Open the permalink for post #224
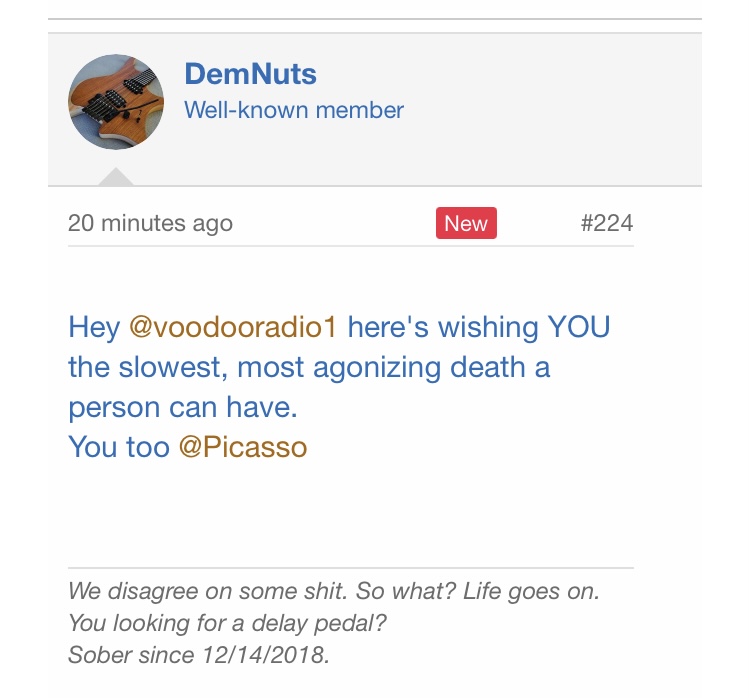Image resolution: width=750 pixels, height=698 pixels. (606, 223)
